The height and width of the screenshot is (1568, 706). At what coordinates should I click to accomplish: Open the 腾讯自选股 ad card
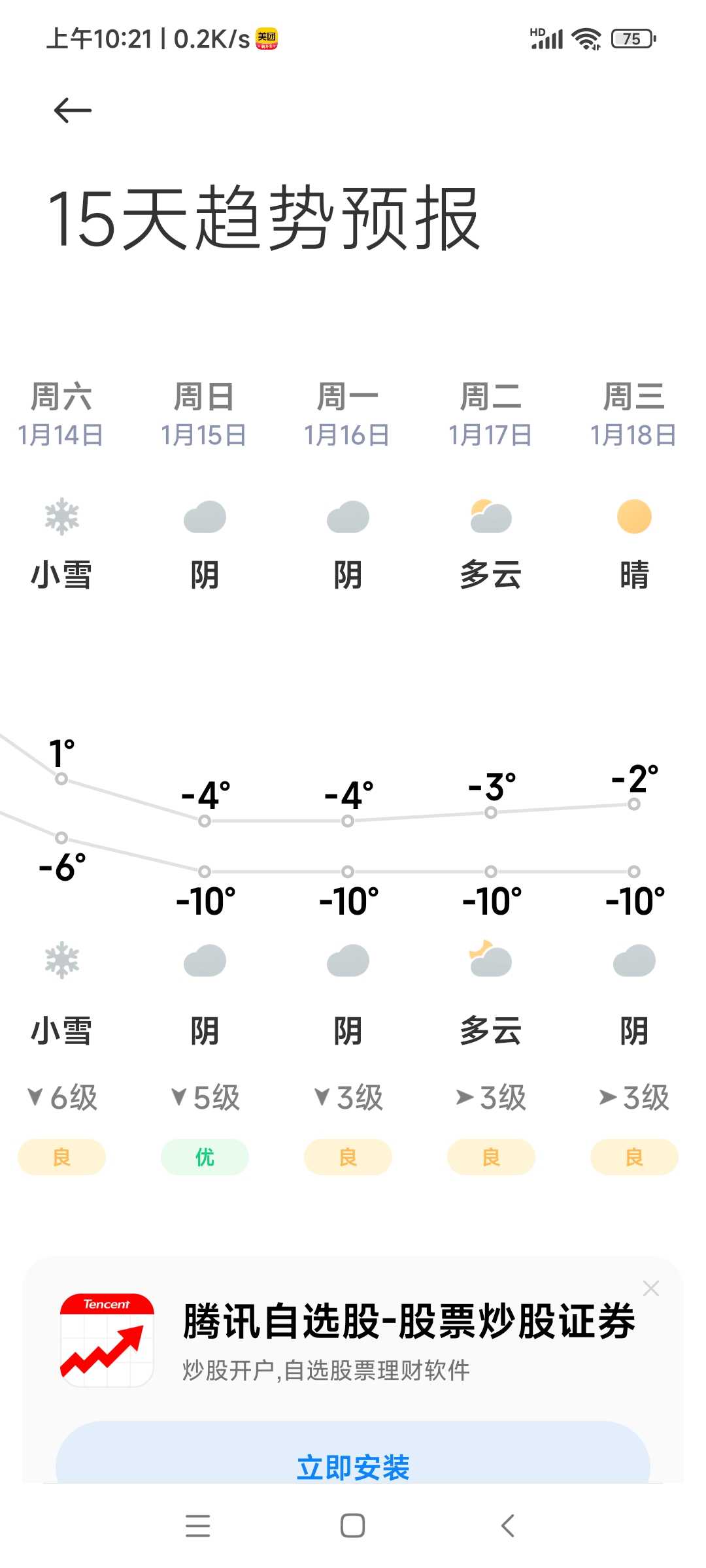353,1369
